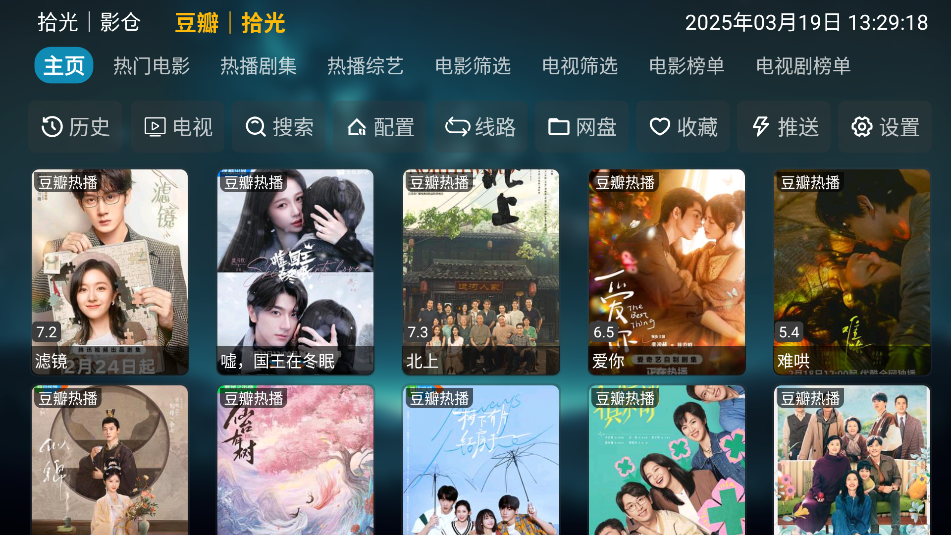Open the 电视 live TV button

coord(178,127)
